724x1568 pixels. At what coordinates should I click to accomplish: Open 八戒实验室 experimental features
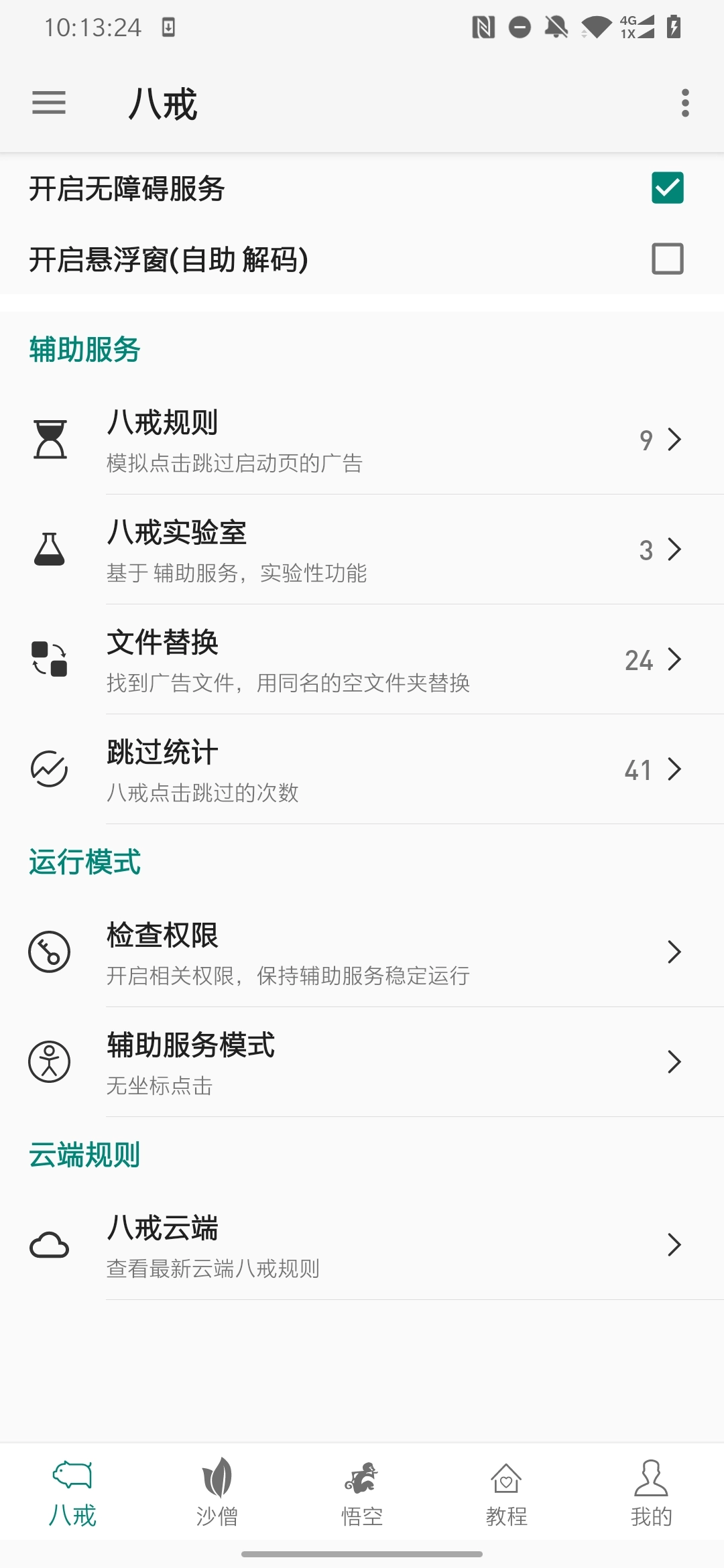coord(362,549)
